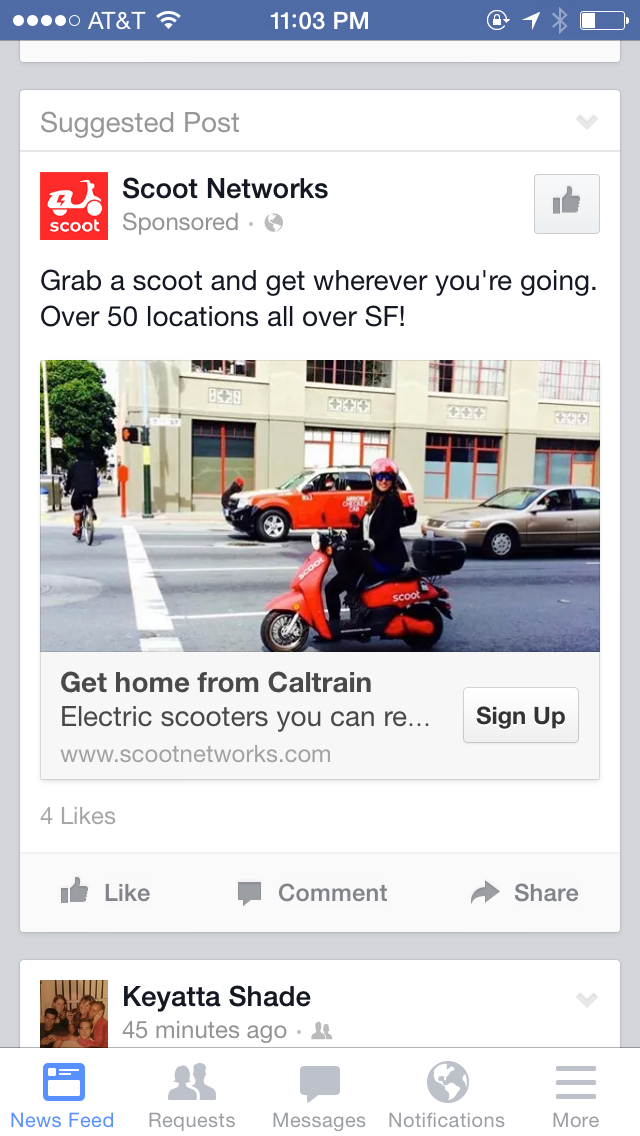
Task: Like the Scoot Networks post
Action: (105, 892)
